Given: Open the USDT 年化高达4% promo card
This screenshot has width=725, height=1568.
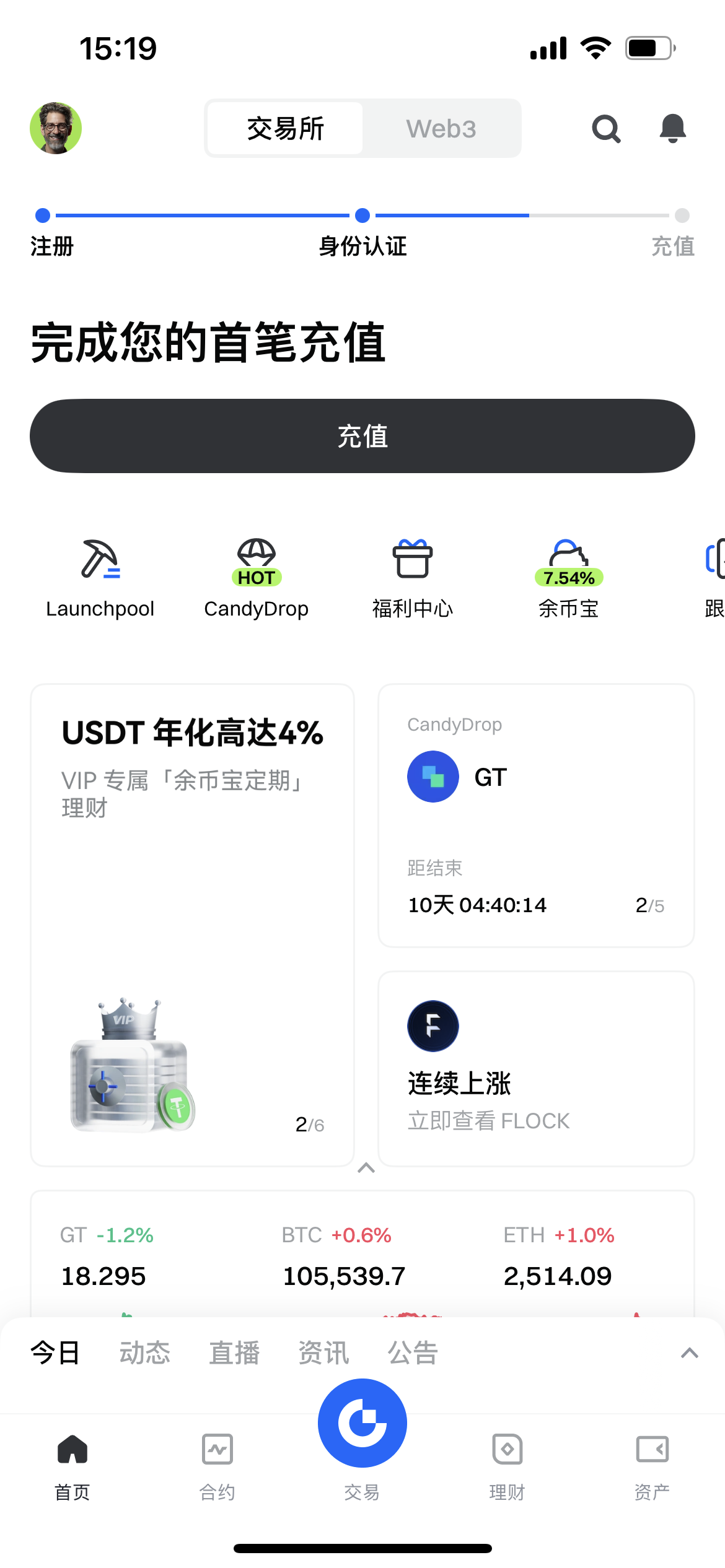Looking at the screenshot, I should (x=192, y=924).
